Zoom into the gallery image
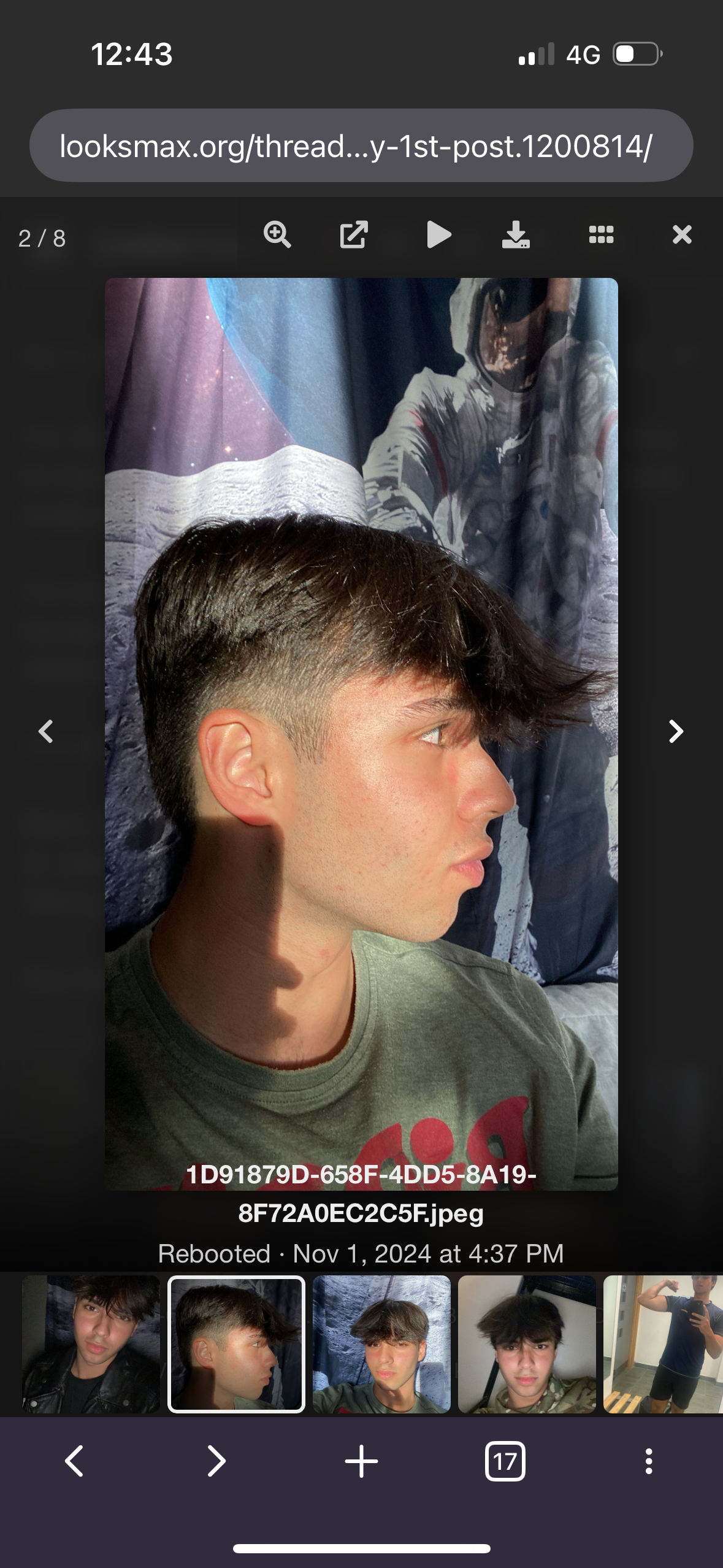723x1568 pixels. 277,235
